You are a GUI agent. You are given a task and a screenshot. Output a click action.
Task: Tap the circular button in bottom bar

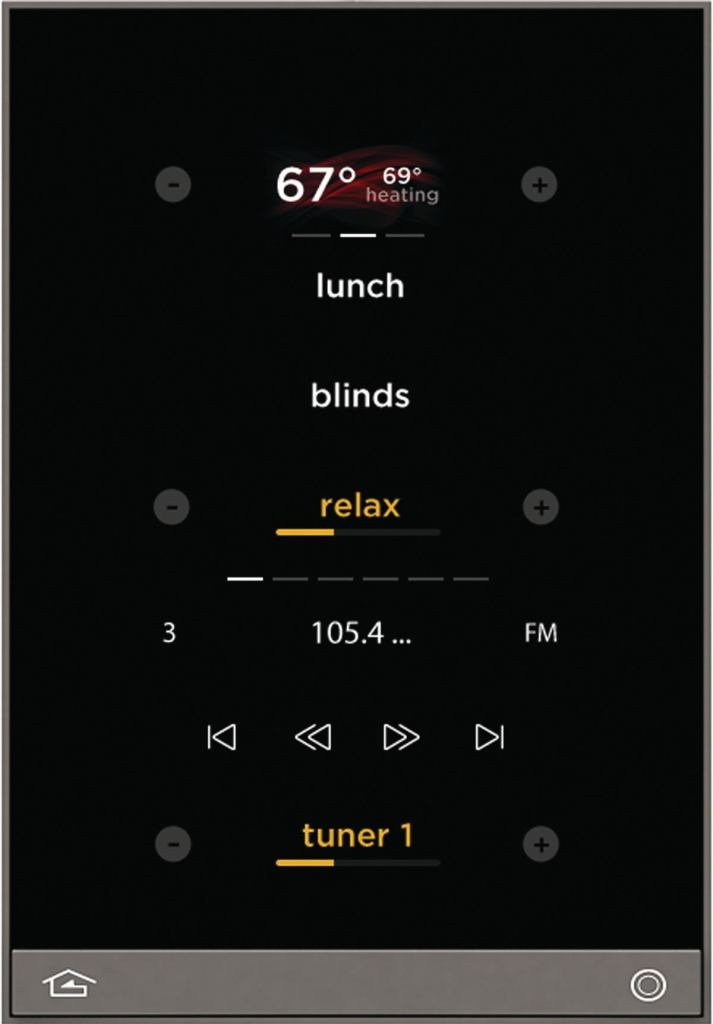point(648,985)
